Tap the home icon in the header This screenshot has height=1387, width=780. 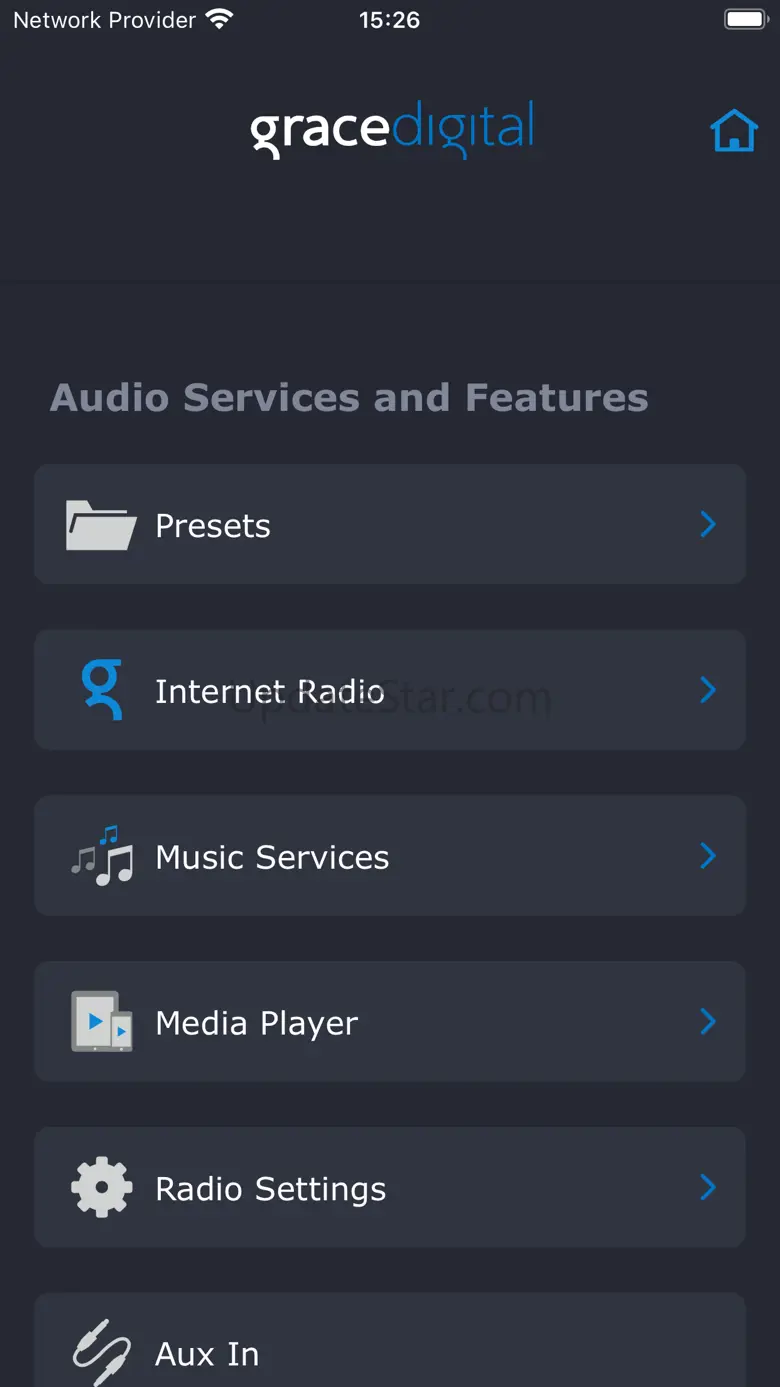(x=733, y=130)
